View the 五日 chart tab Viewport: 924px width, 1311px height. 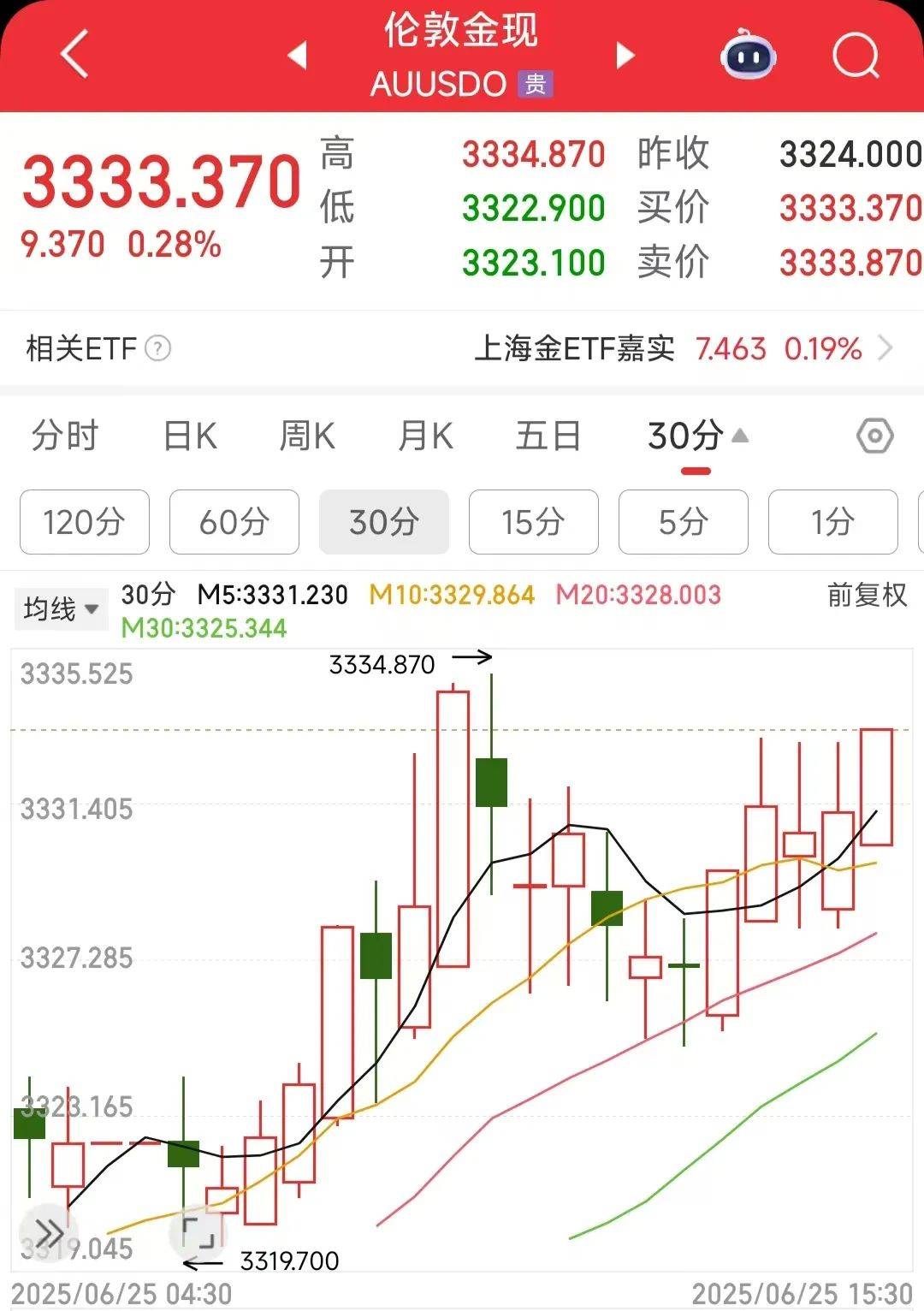548,436
